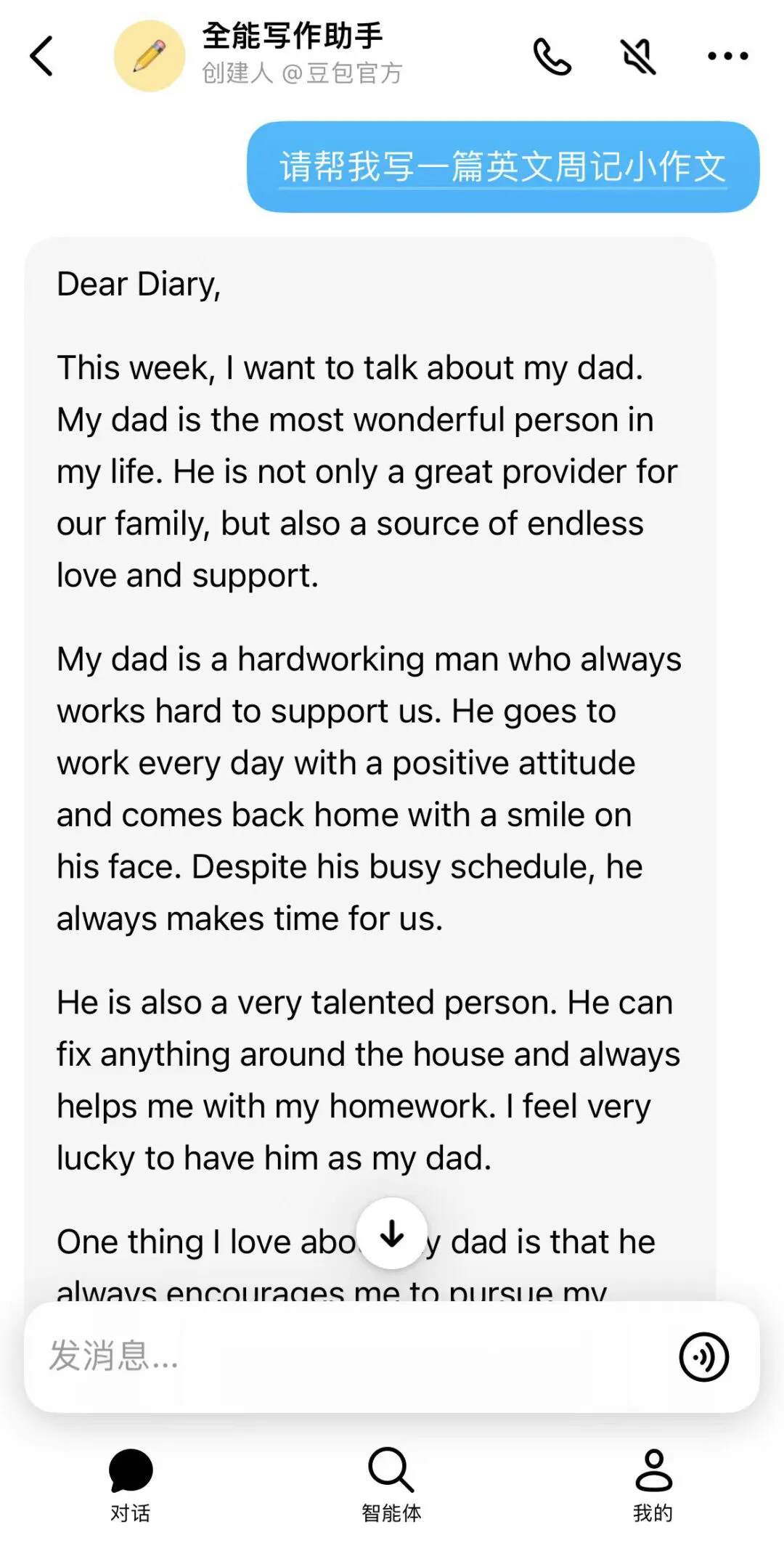
Task: Tap the 发消息 message input field
Action: (348, 1356)
